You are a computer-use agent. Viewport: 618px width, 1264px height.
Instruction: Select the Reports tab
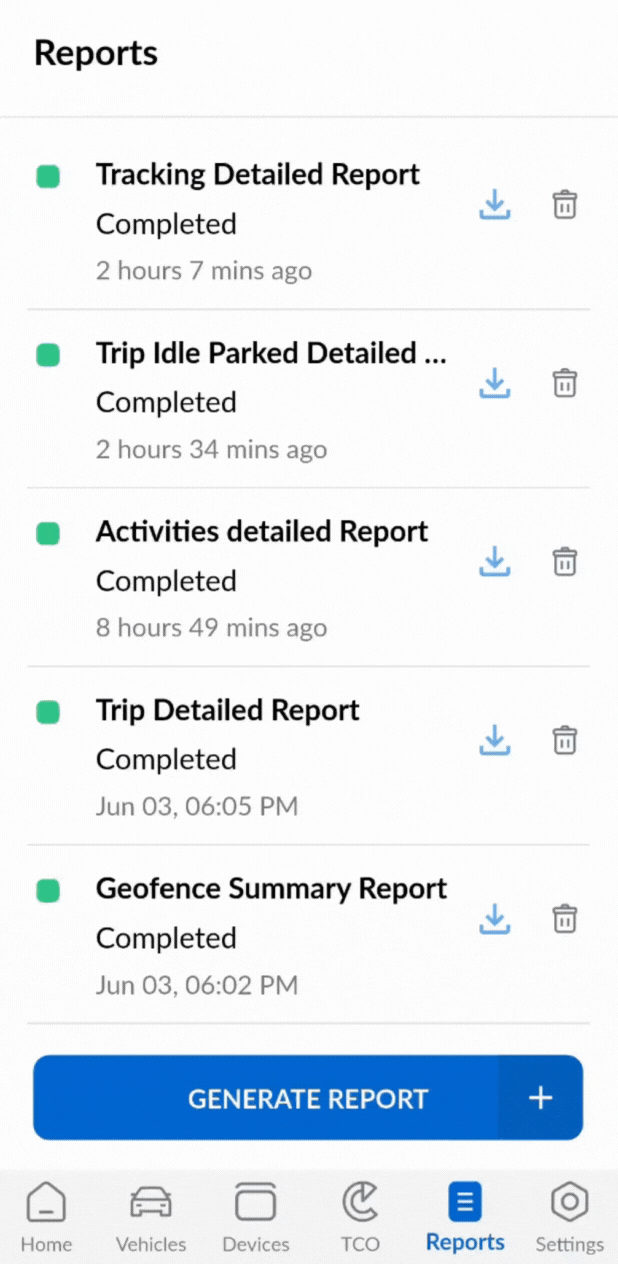(465, 1216)
